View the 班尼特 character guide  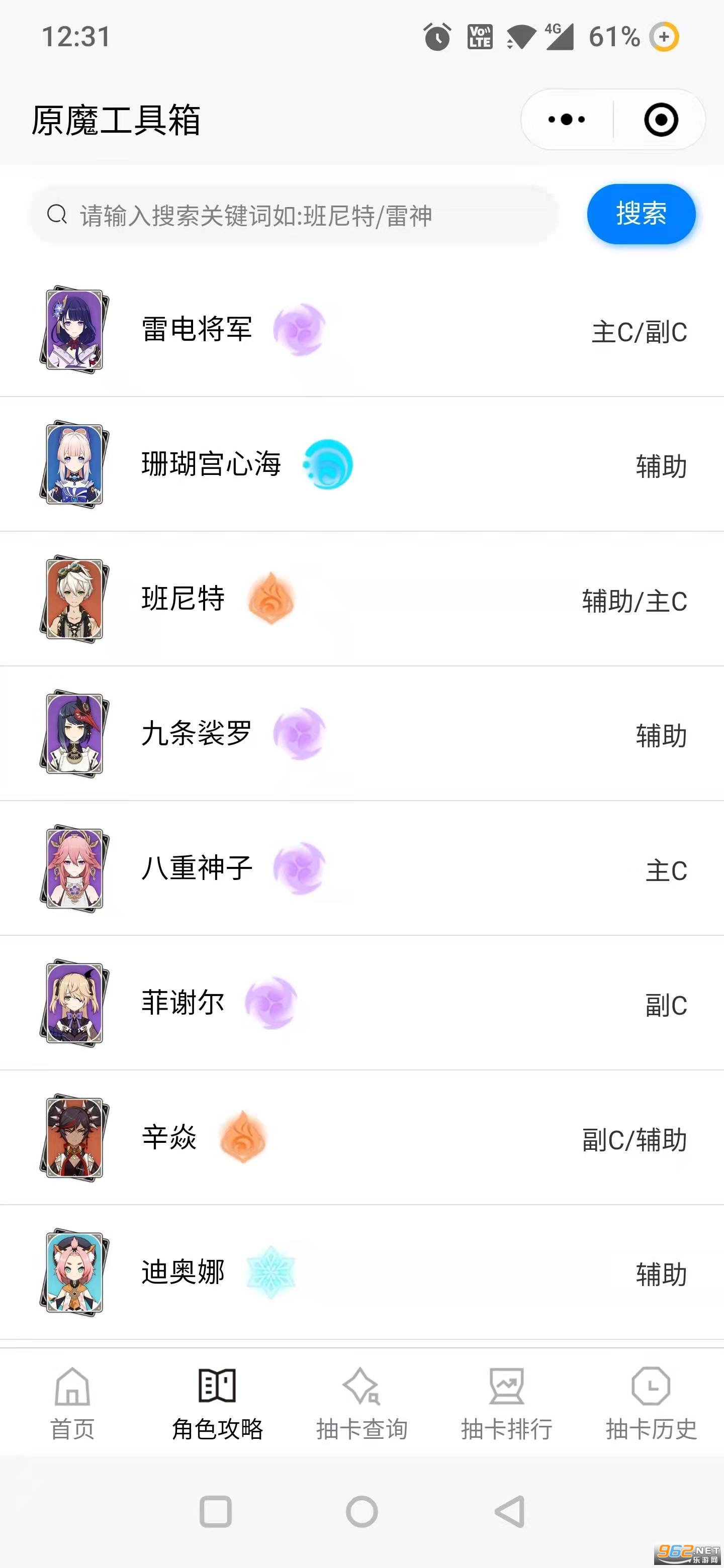tap(361, 600)
